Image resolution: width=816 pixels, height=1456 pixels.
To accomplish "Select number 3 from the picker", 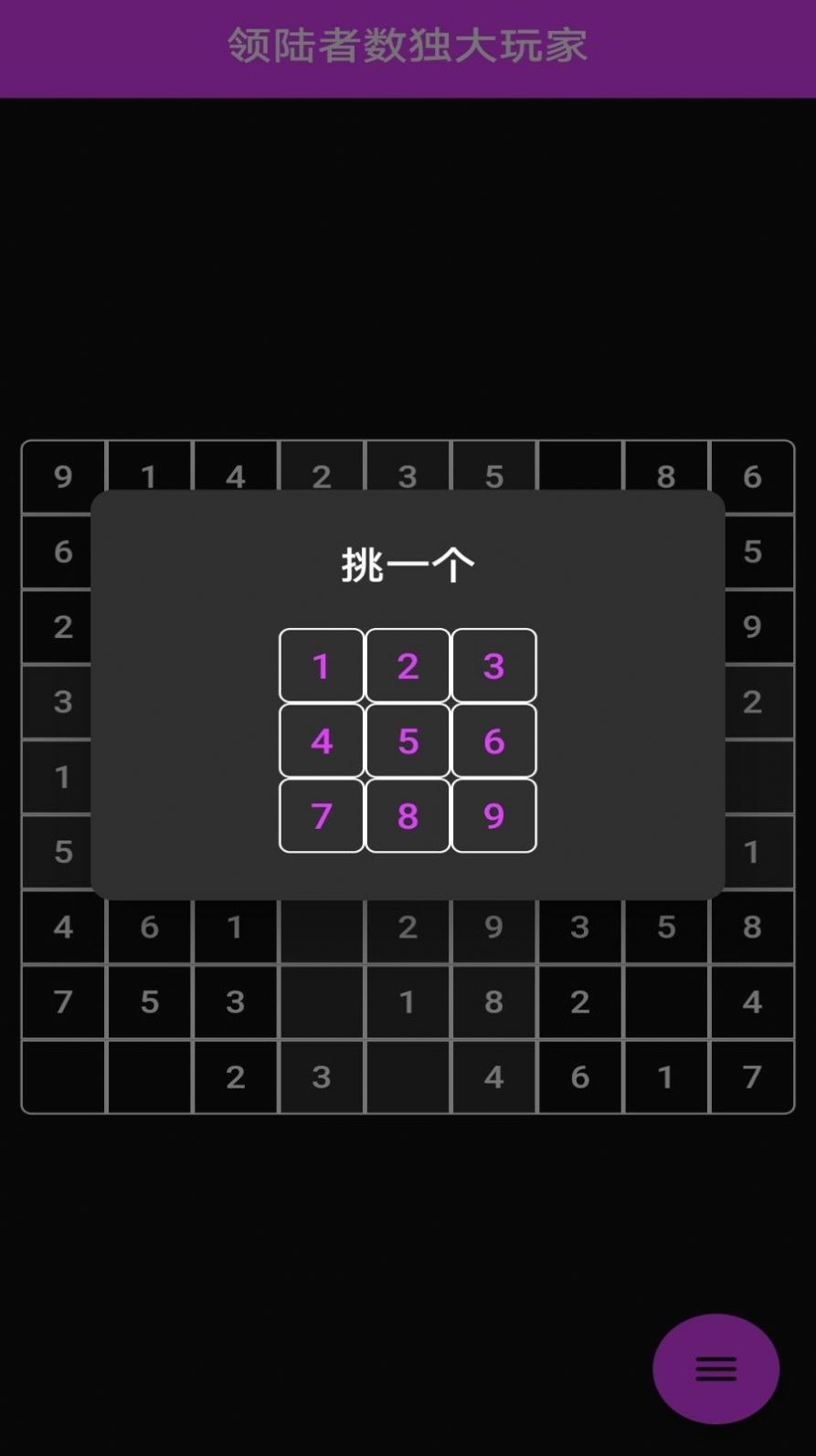I will (493, 665).
